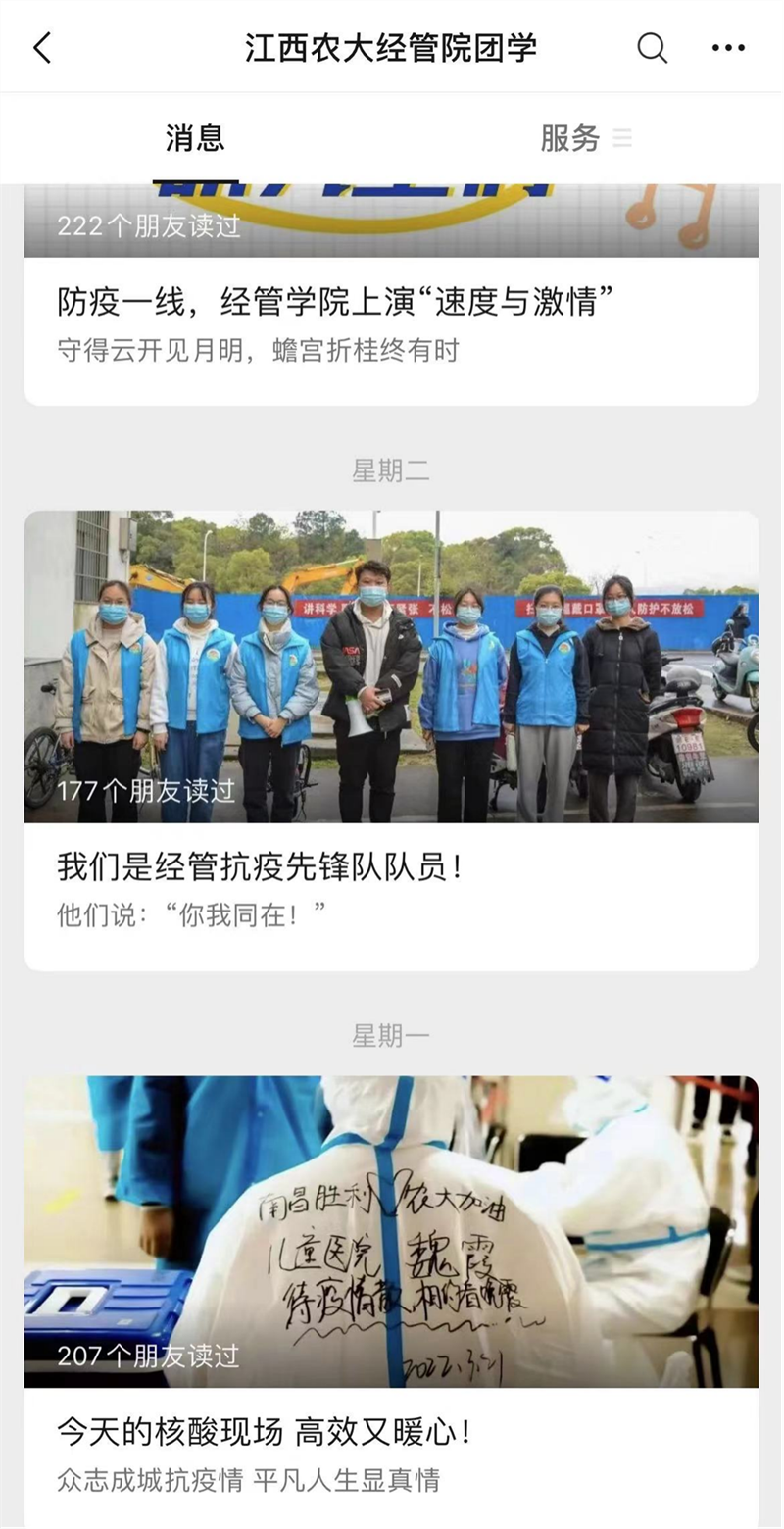
Task: Go back using the top-left arrow
Action: click(42, 47)
